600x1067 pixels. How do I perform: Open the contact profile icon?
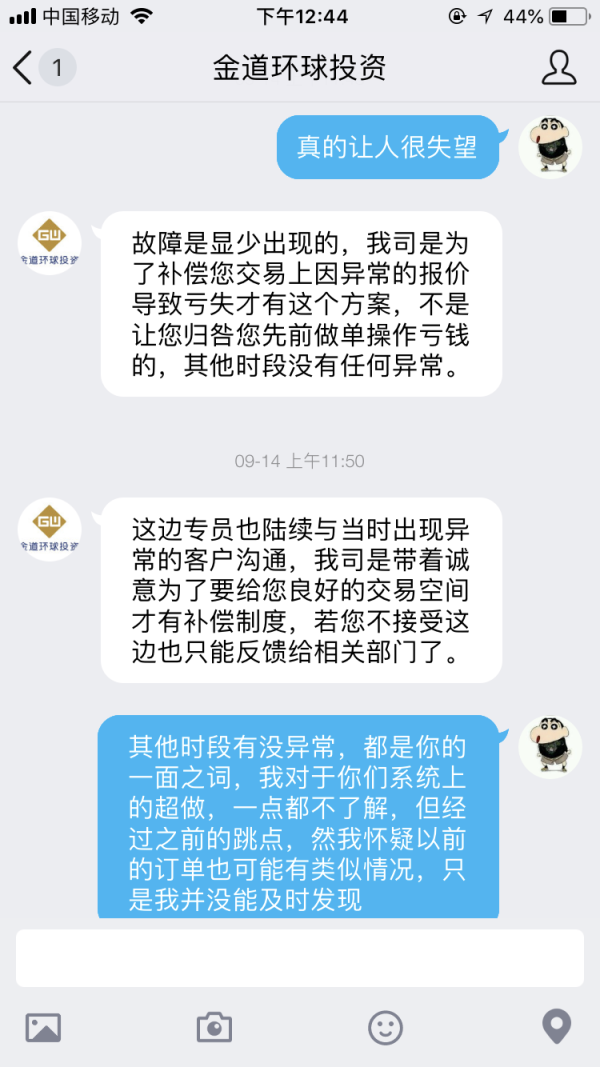558,68
